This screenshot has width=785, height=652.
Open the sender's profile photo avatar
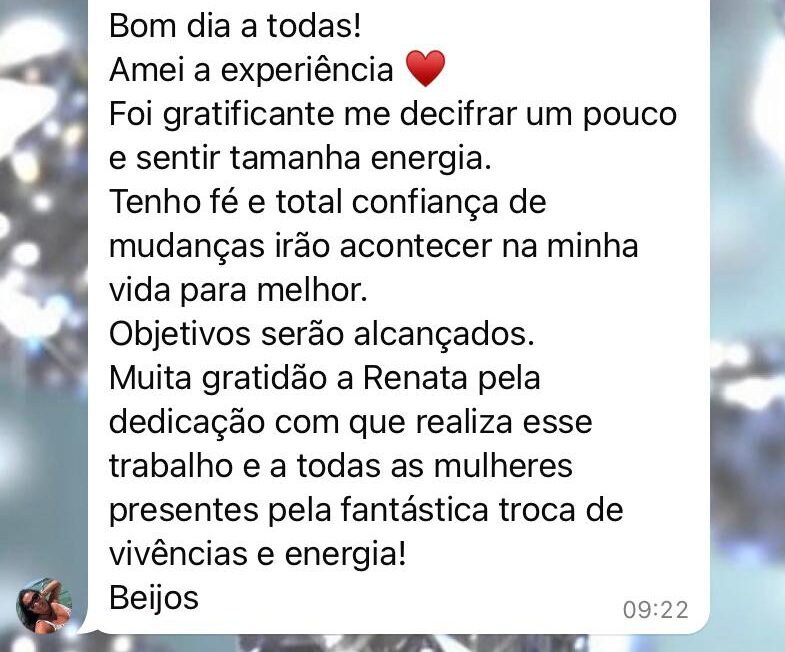(x=45, y=605)
